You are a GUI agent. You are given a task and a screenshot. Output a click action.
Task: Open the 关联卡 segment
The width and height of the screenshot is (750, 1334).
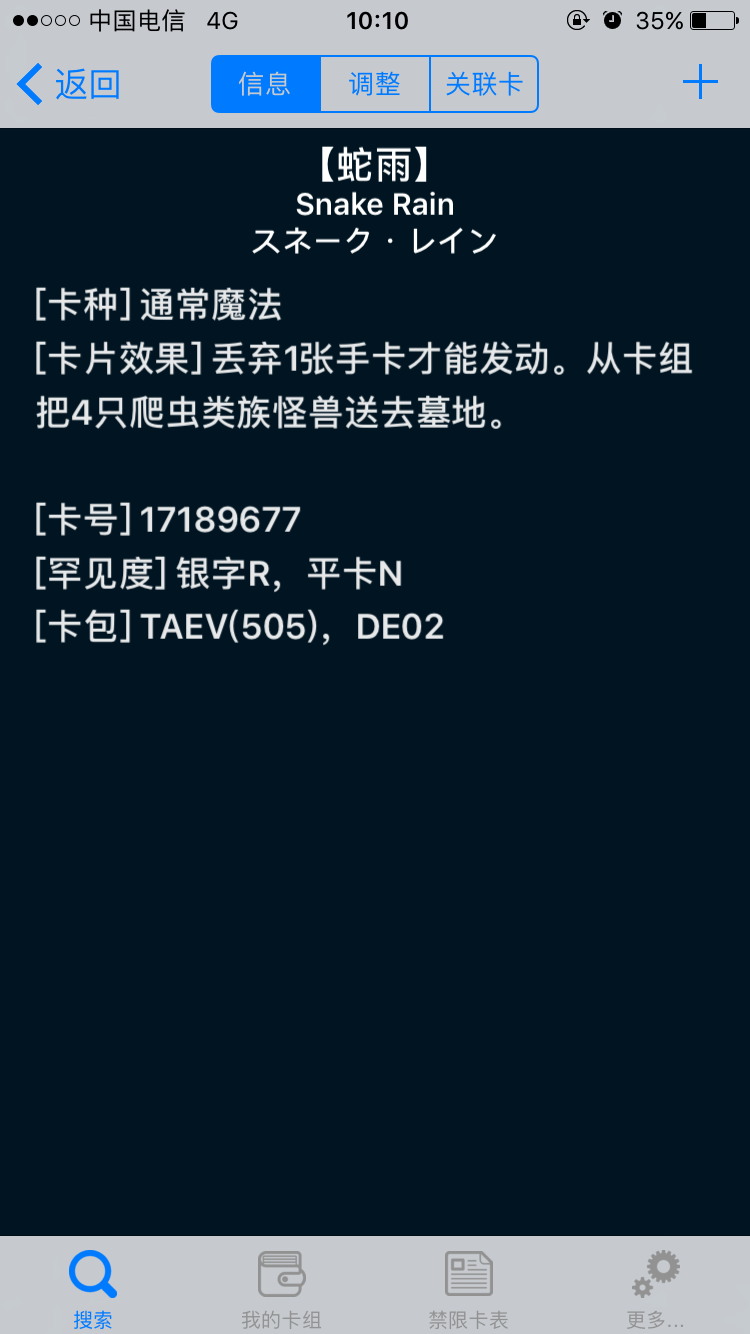(484, 84)
